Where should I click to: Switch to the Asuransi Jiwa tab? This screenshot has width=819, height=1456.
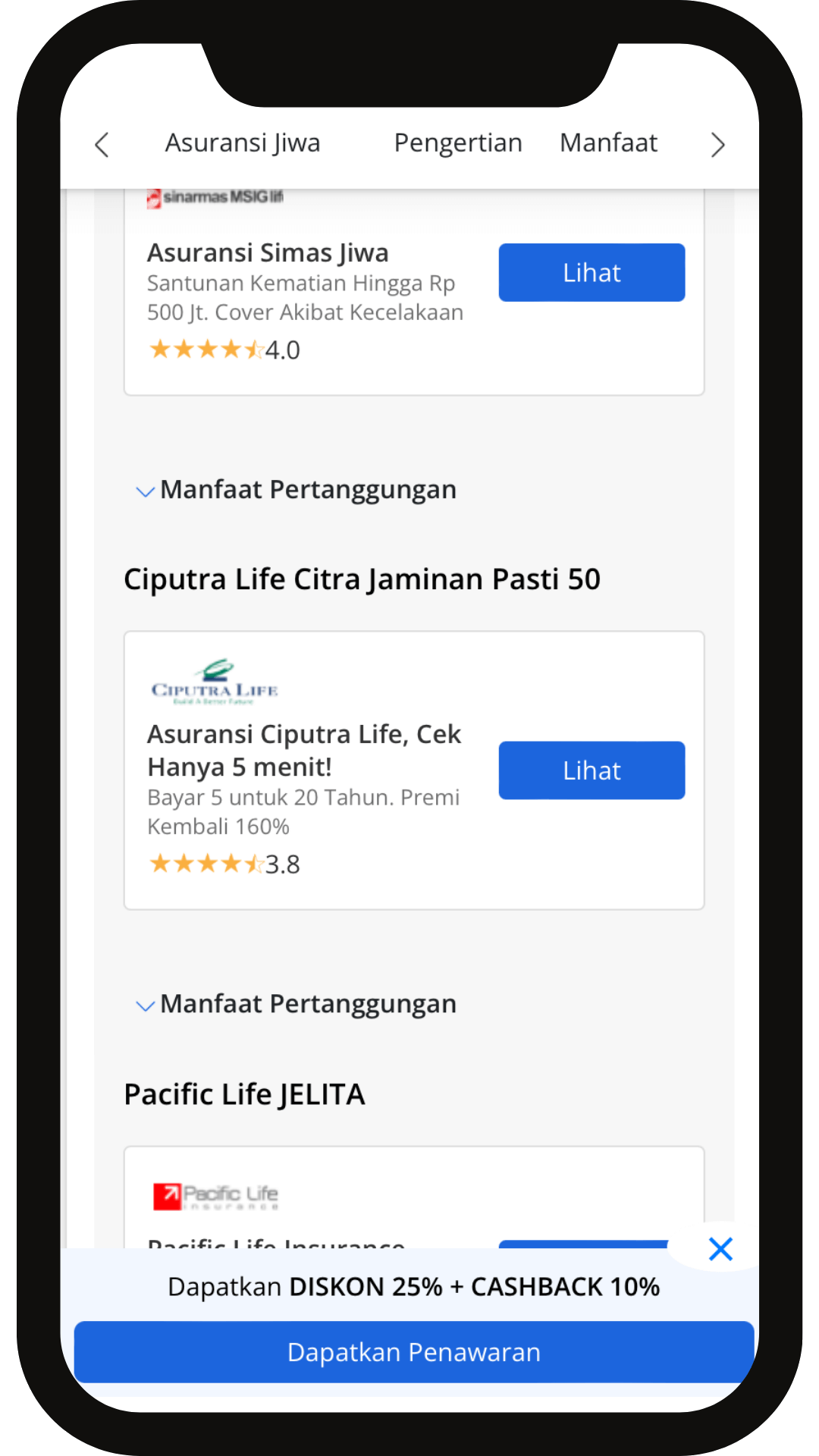coord(243,143)
